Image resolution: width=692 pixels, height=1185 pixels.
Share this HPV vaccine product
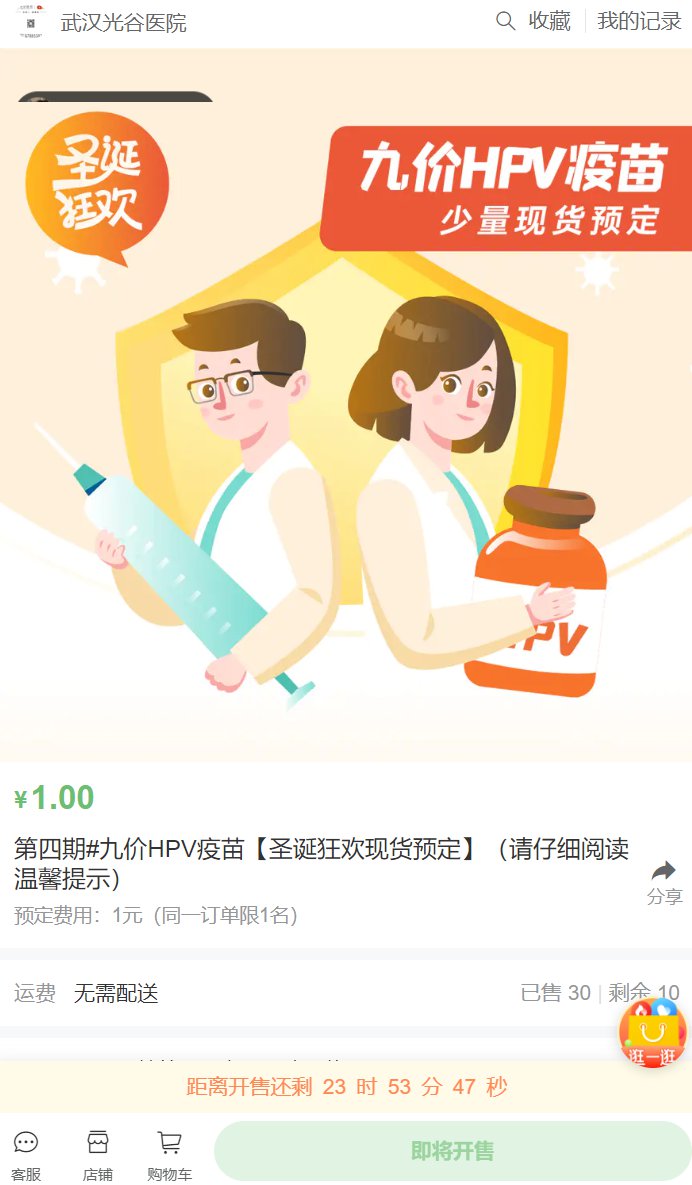point(664,881)
